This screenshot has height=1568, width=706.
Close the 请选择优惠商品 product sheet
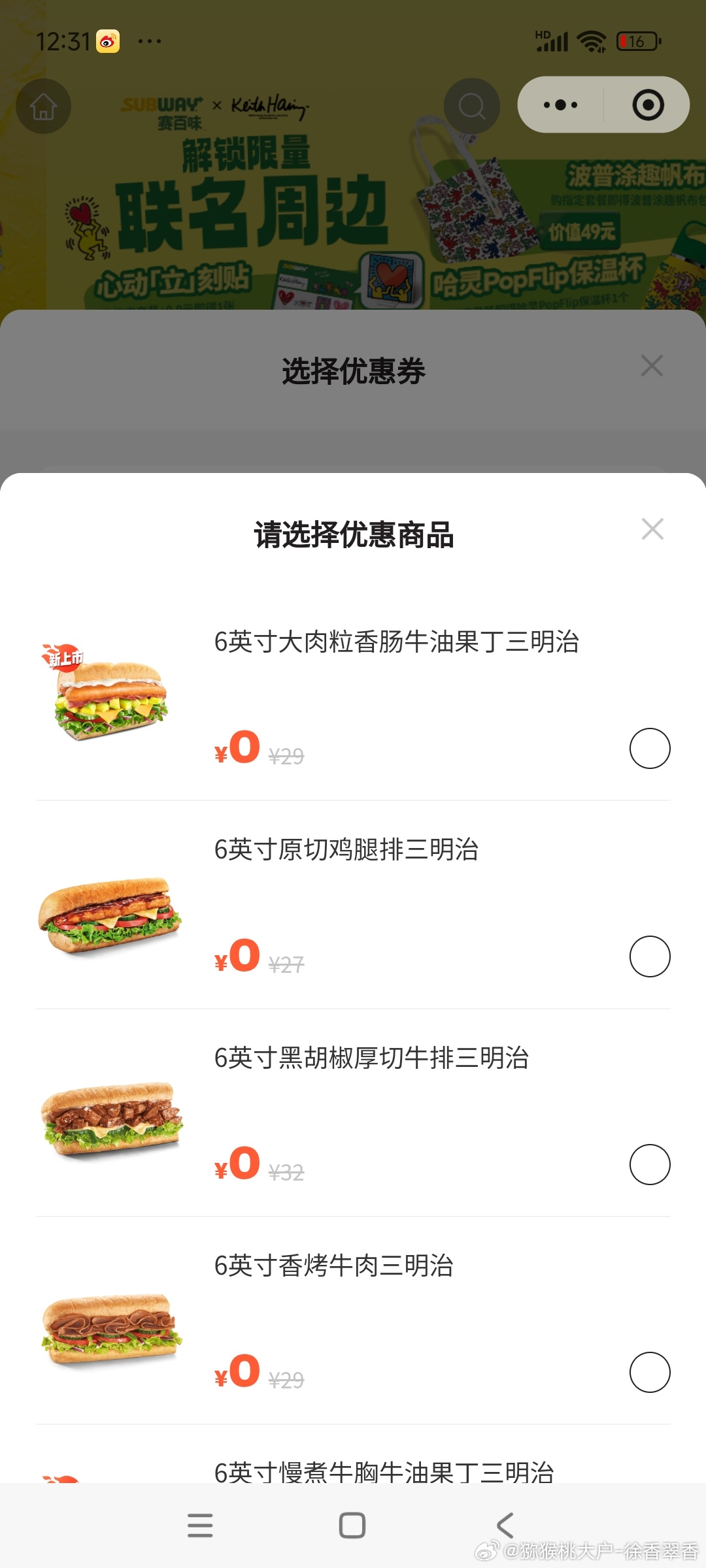pos(652,529)
